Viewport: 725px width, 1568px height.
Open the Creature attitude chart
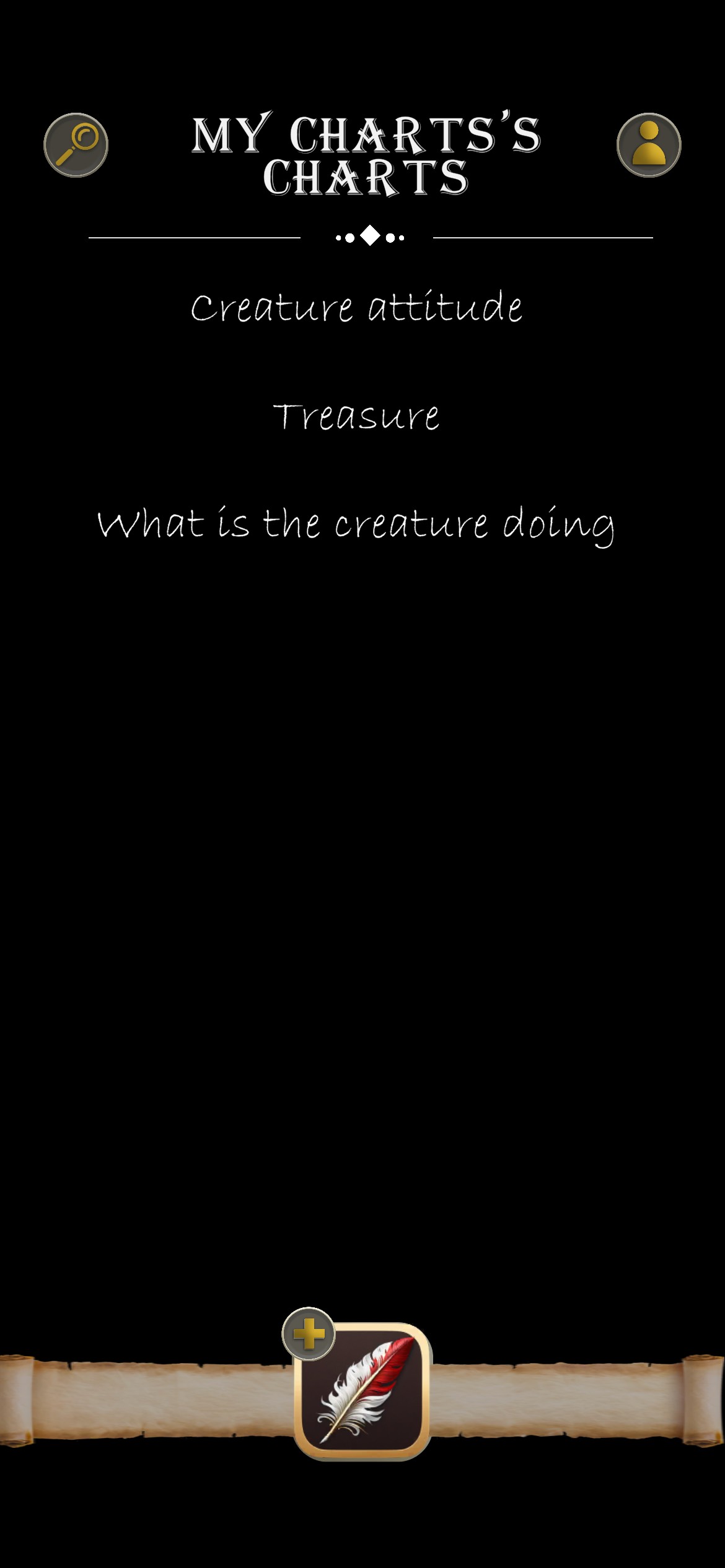[x=356, y=308]
